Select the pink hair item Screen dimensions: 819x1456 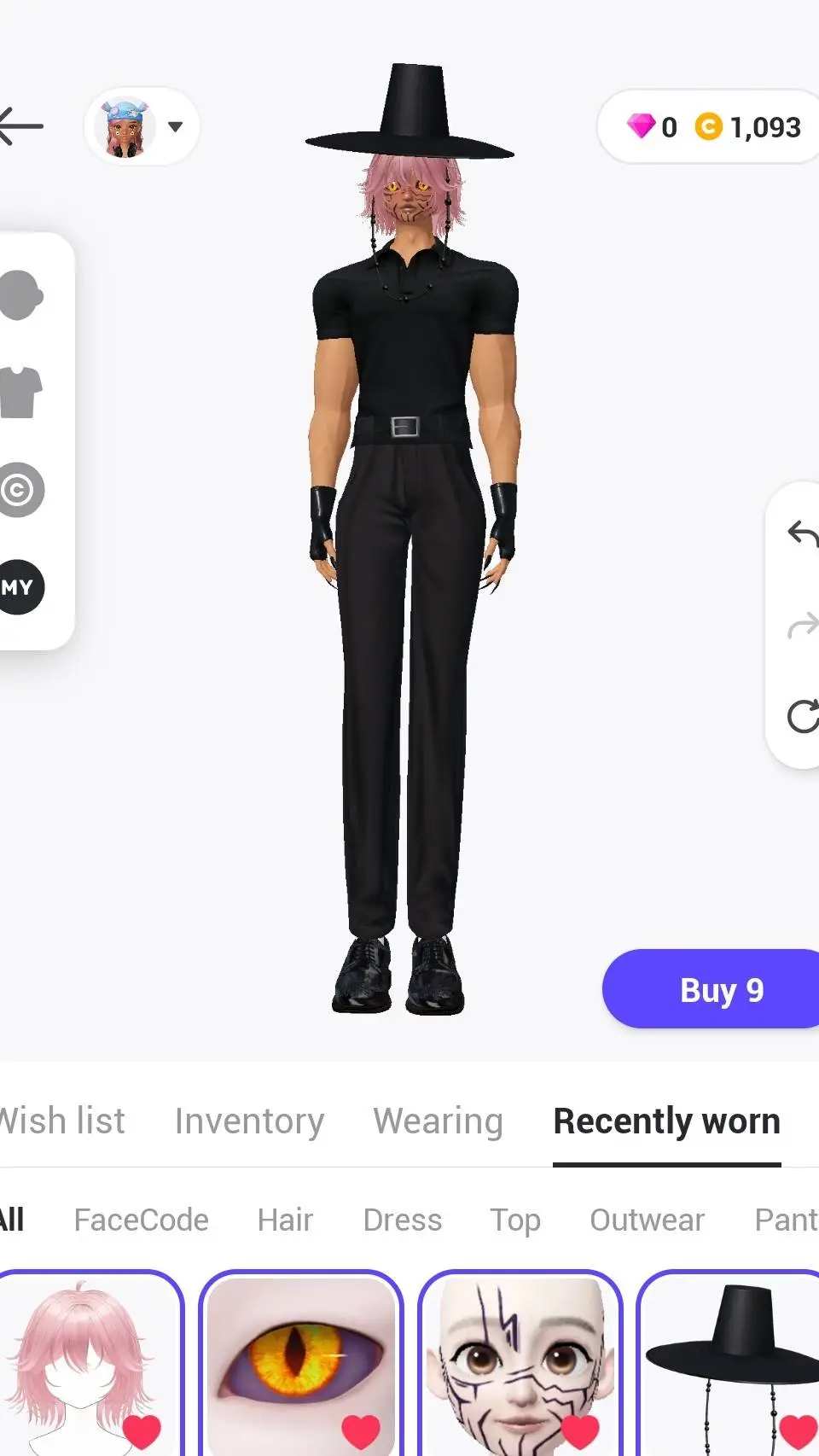[84, 1366]
